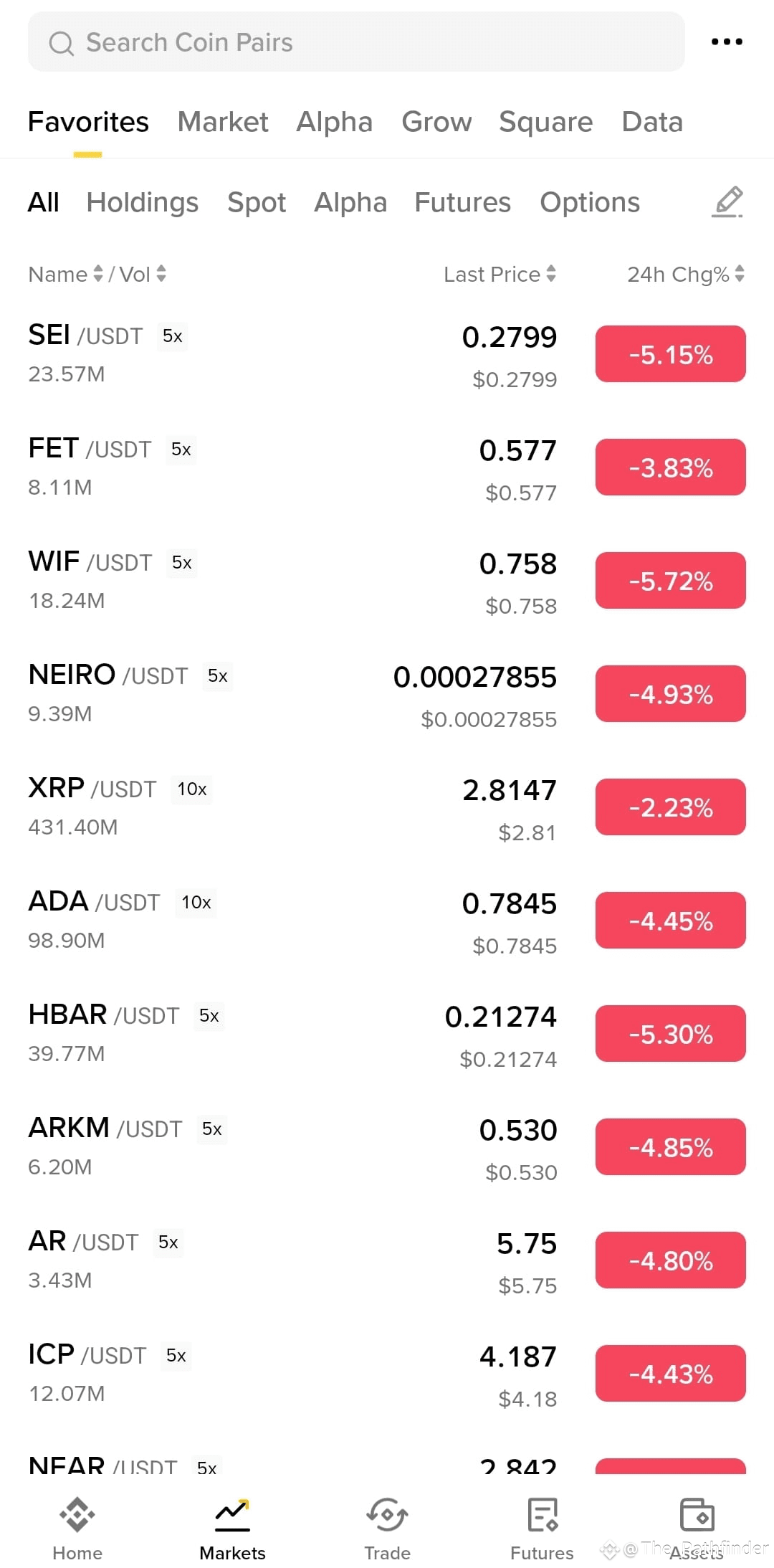Sort the list by 24h Chg%
Viewport: 774px width, 1568px height.
coord(686,274)
